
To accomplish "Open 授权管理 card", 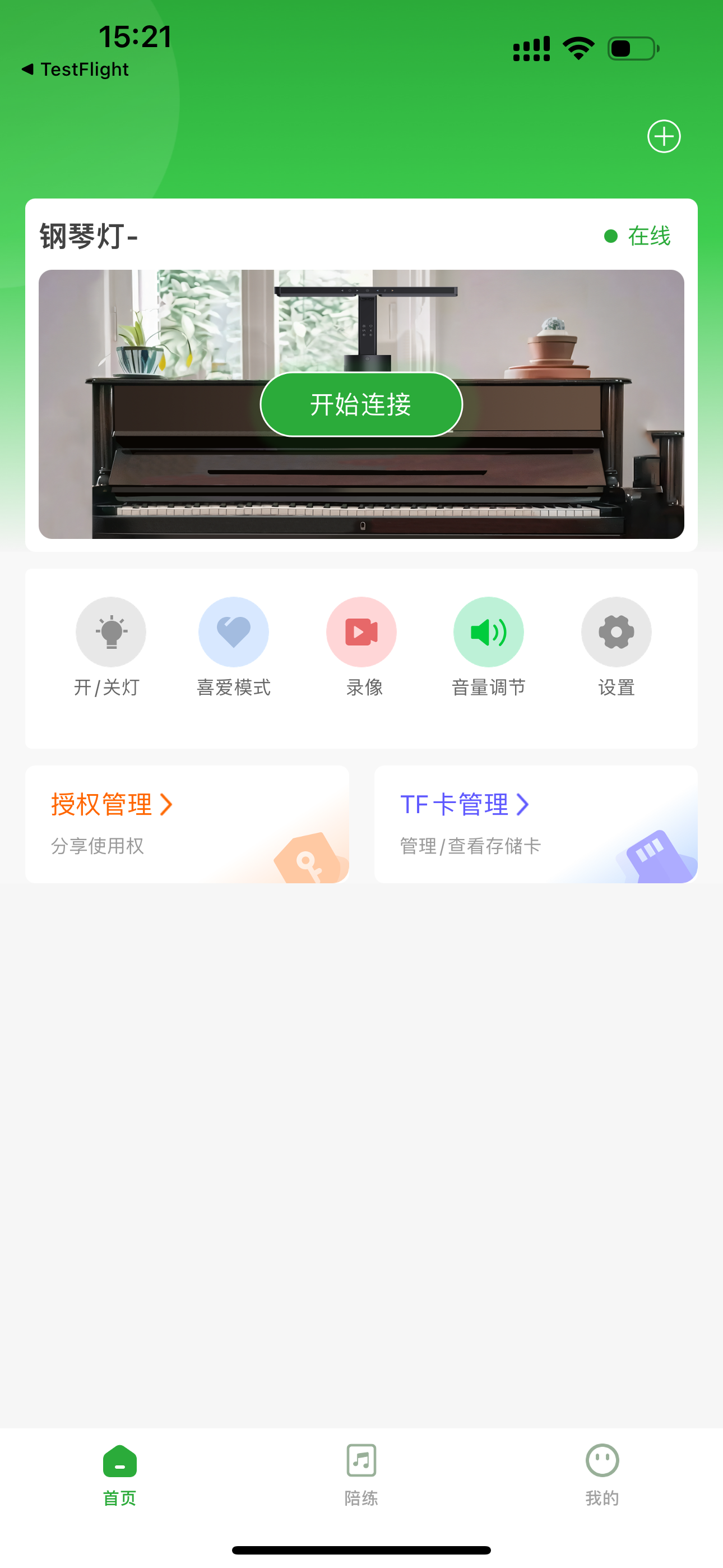I will coord(187,823).
